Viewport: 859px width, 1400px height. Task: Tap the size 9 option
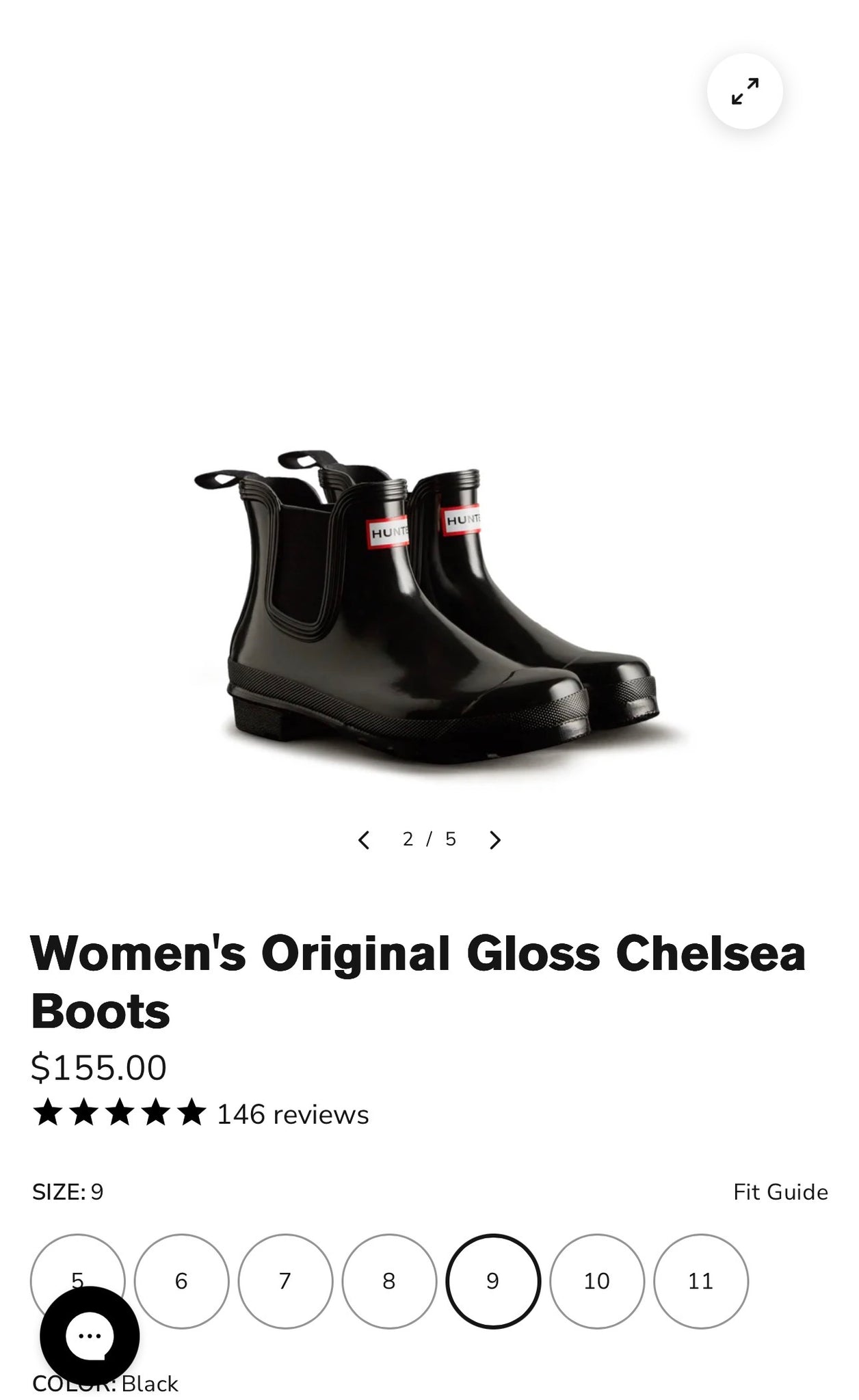coord(493,1281)
